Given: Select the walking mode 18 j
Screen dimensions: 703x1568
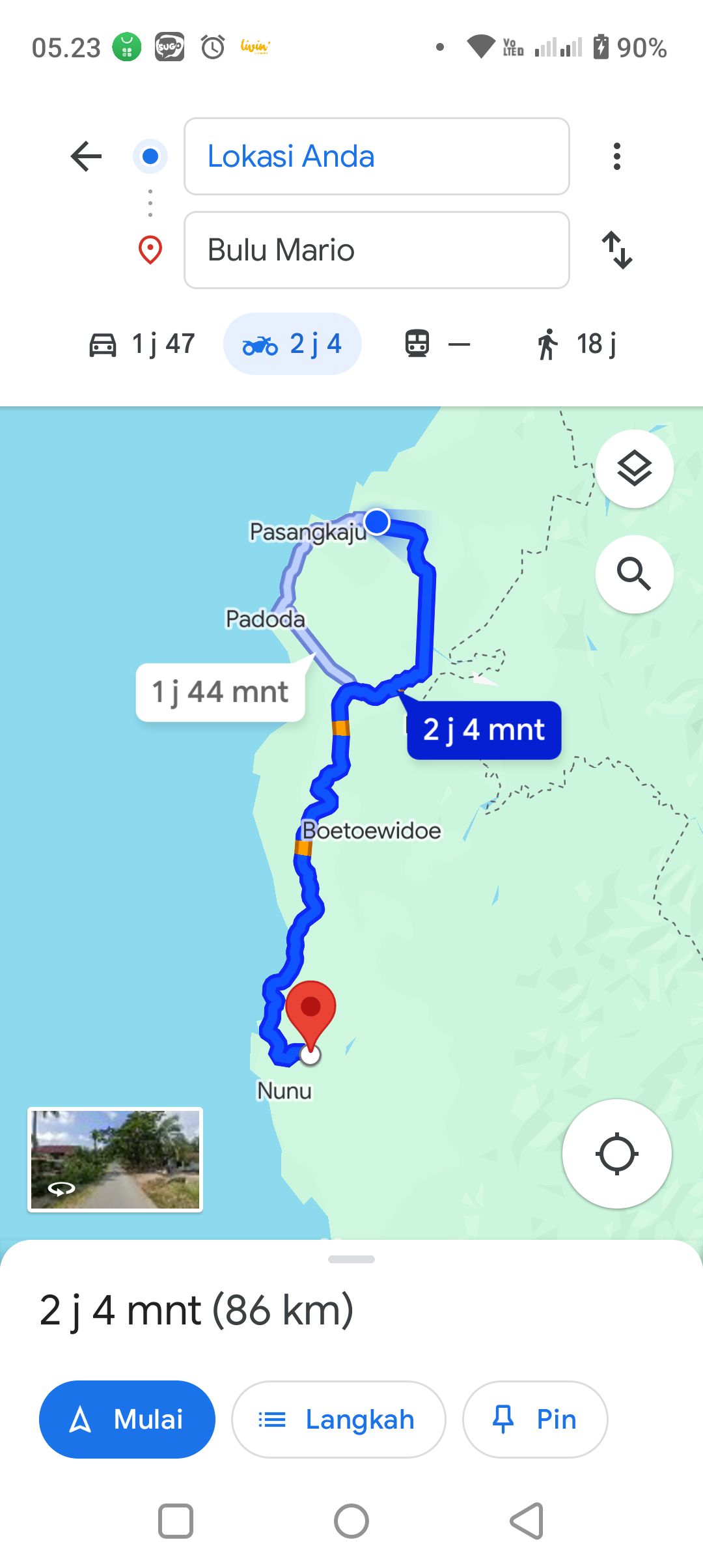Looking at the screenshot, I should pyautogui.click(x=577, y=344).
